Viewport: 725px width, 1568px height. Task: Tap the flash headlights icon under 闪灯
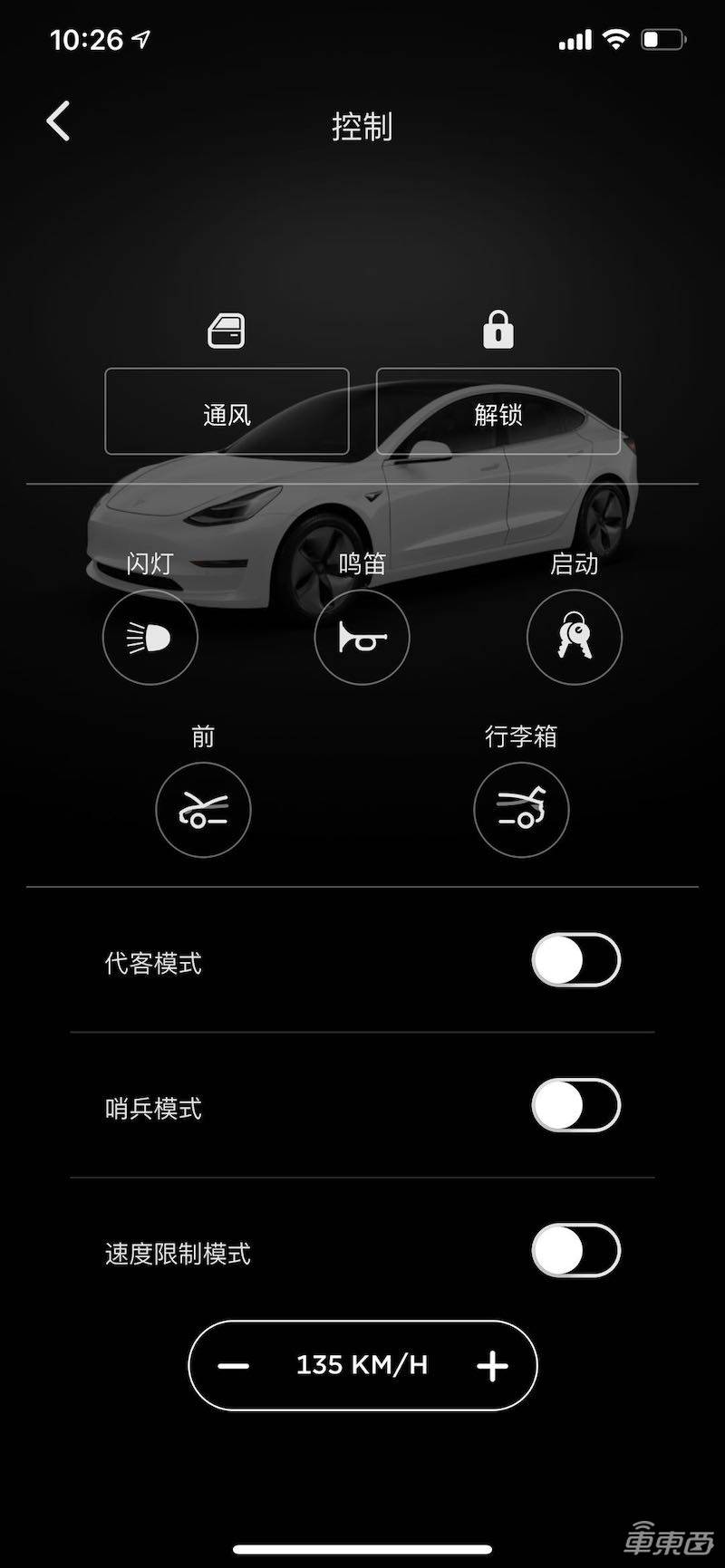pyautogui.click(x=150, y=638)
